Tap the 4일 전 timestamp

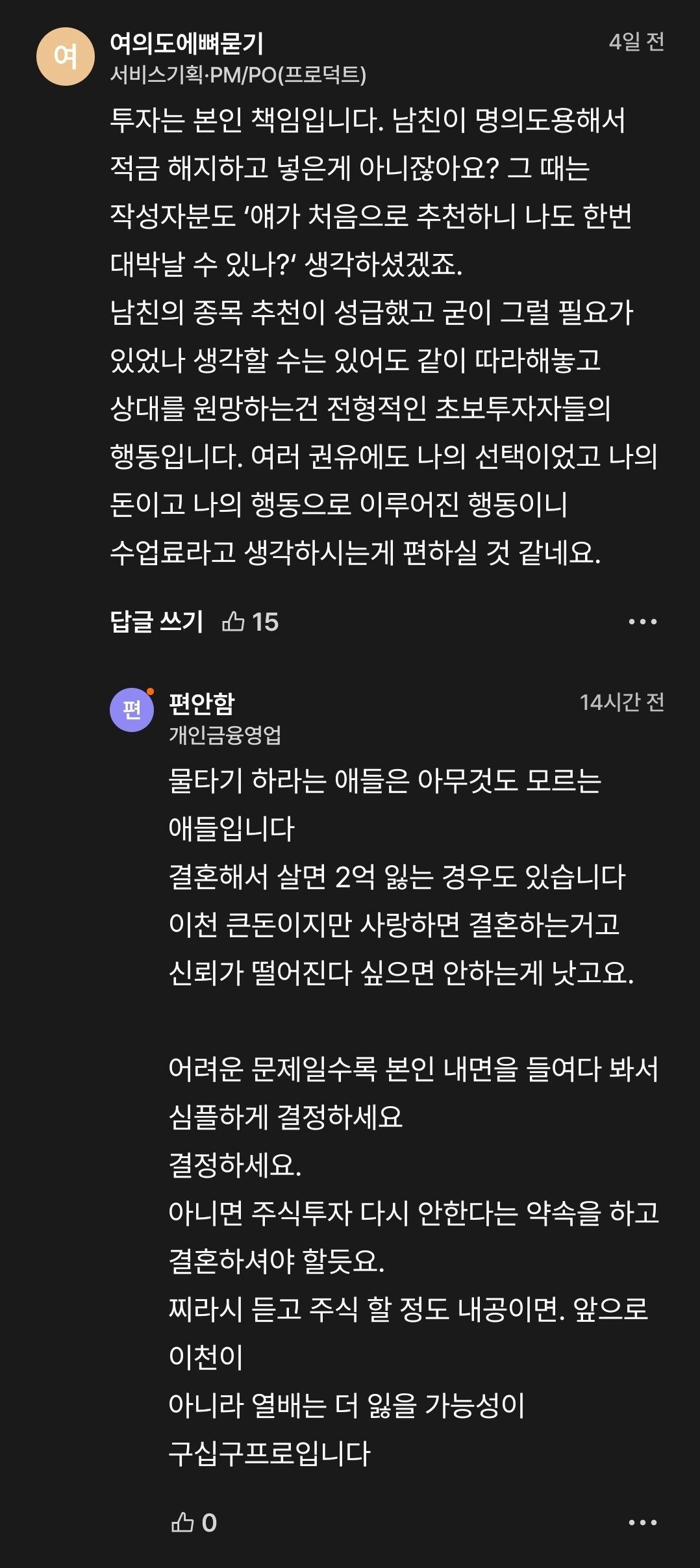pos(637,42)
